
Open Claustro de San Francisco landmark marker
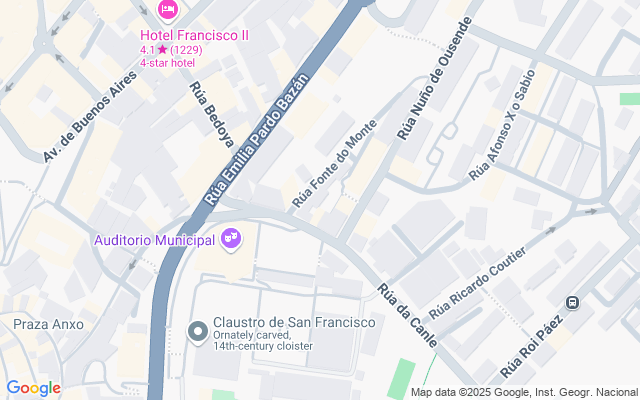[x=198, y=331]
